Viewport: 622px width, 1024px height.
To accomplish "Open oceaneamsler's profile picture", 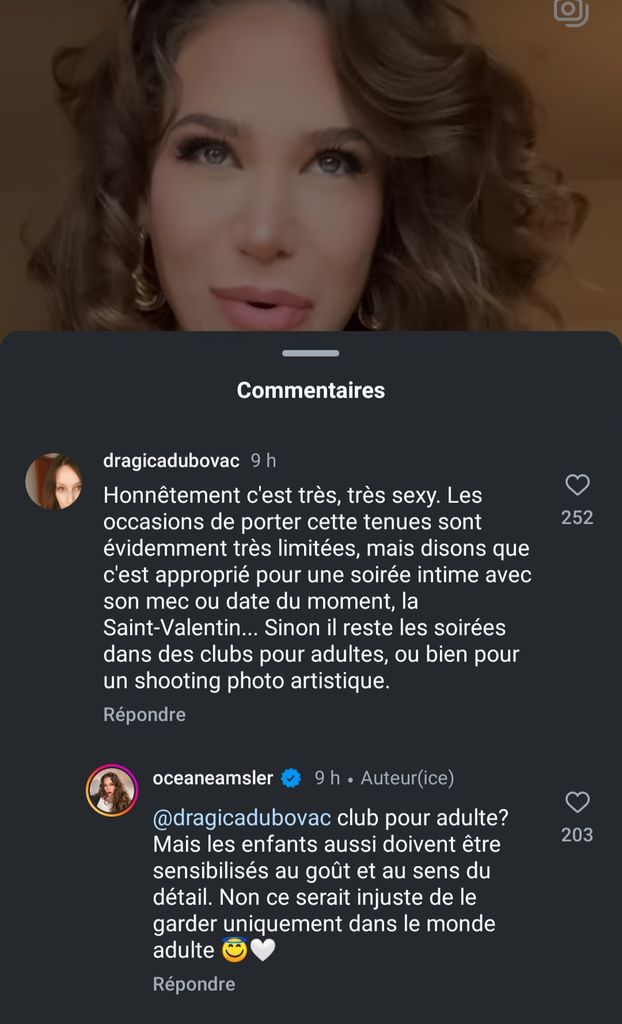I will 111,791.
